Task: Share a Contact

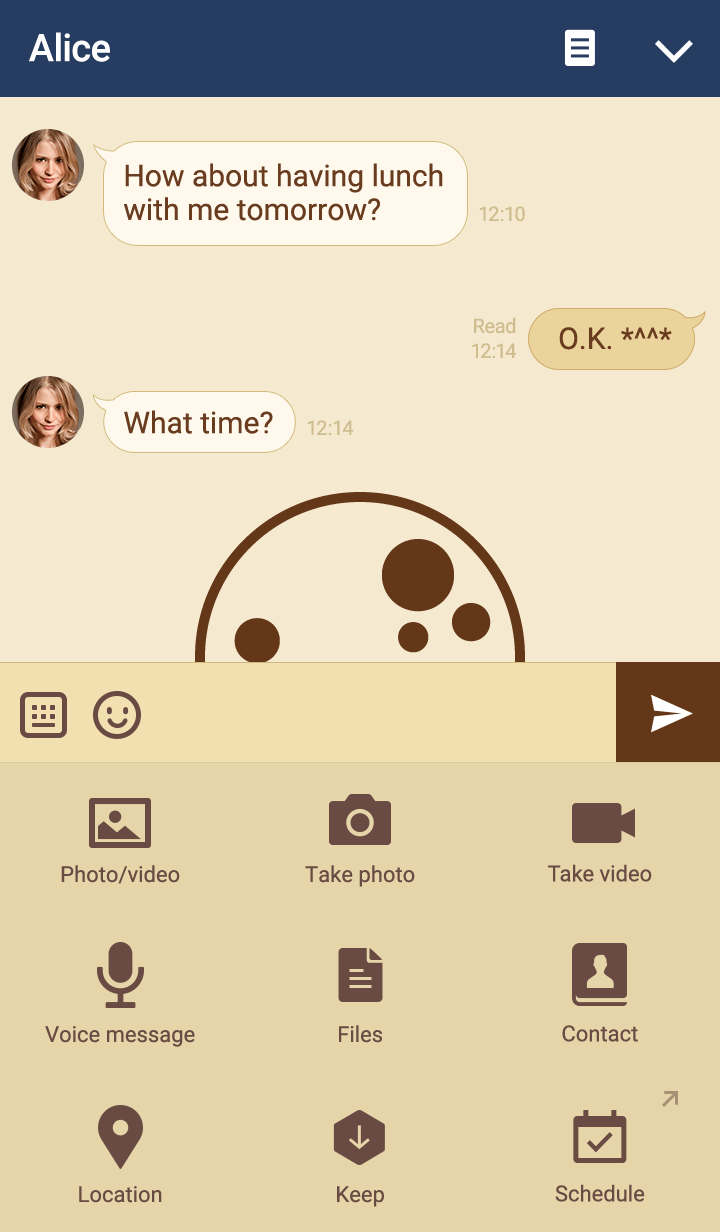Action: pyautogui.click(x=600, y=994)
